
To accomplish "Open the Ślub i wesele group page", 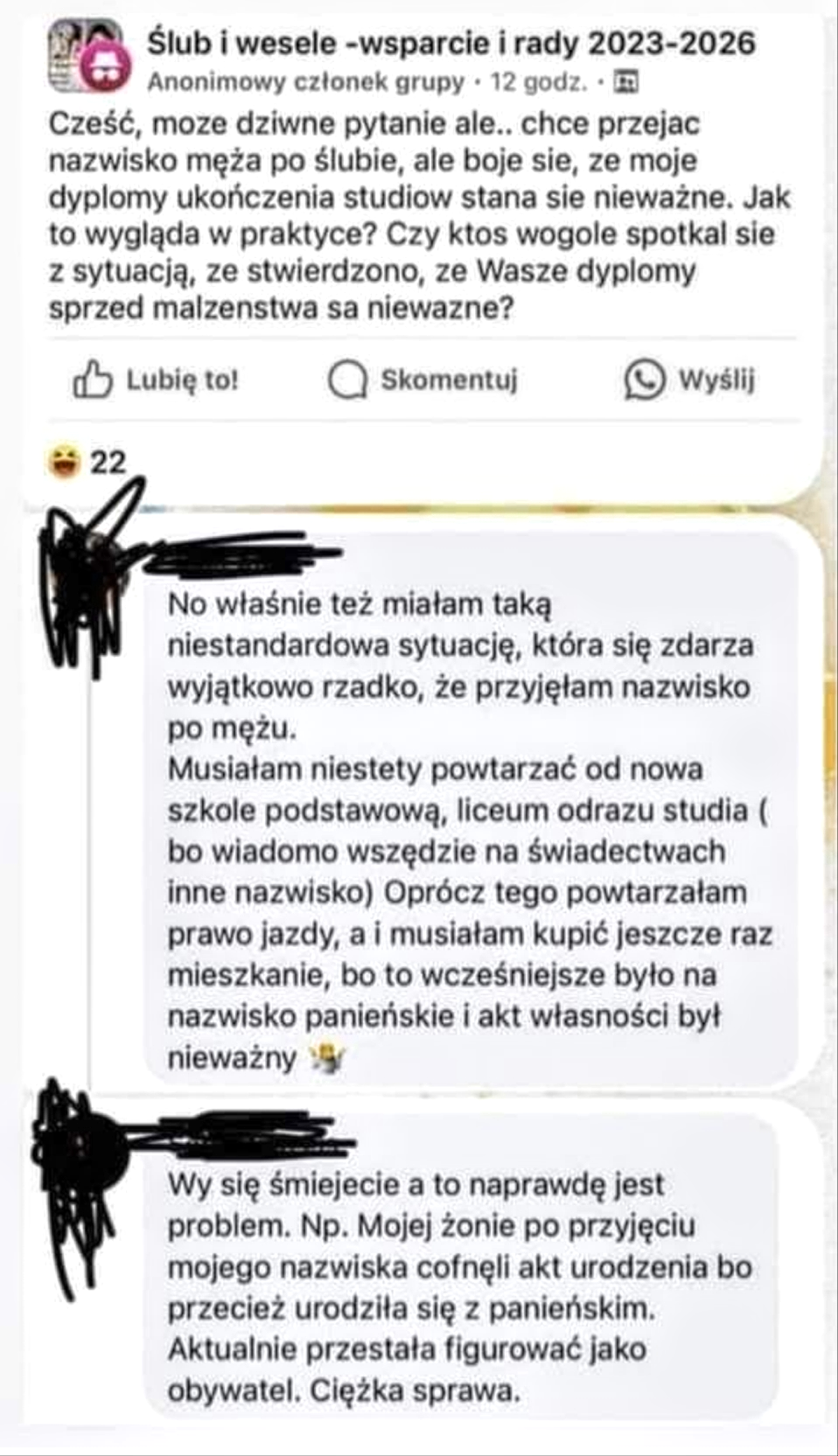I will (x=450, y=43).
